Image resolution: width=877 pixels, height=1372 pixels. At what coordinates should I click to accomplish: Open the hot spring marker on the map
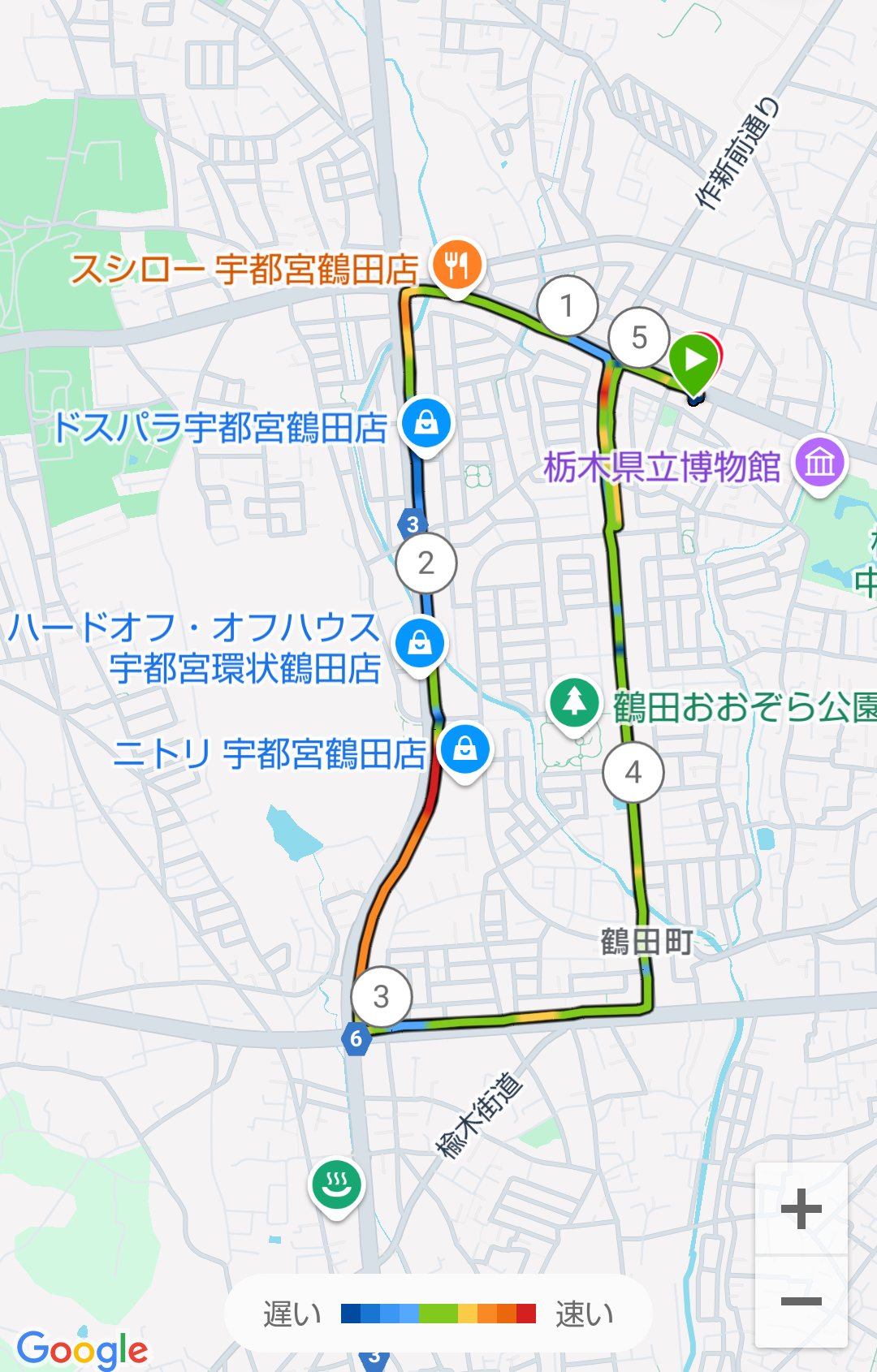(336, 1184)
